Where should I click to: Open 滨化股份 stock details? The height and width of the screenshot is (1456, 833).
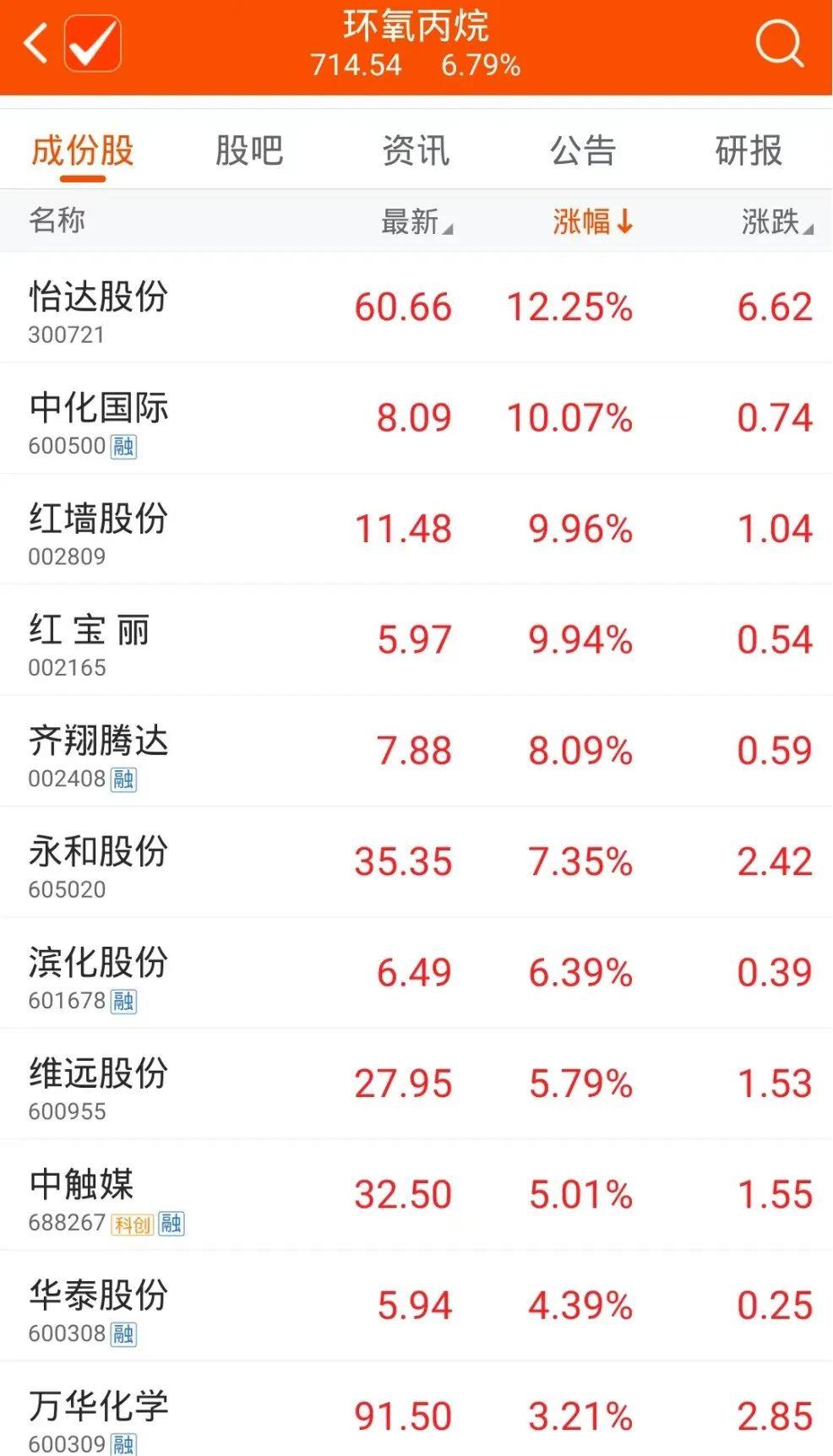click(x=416, y=973)
